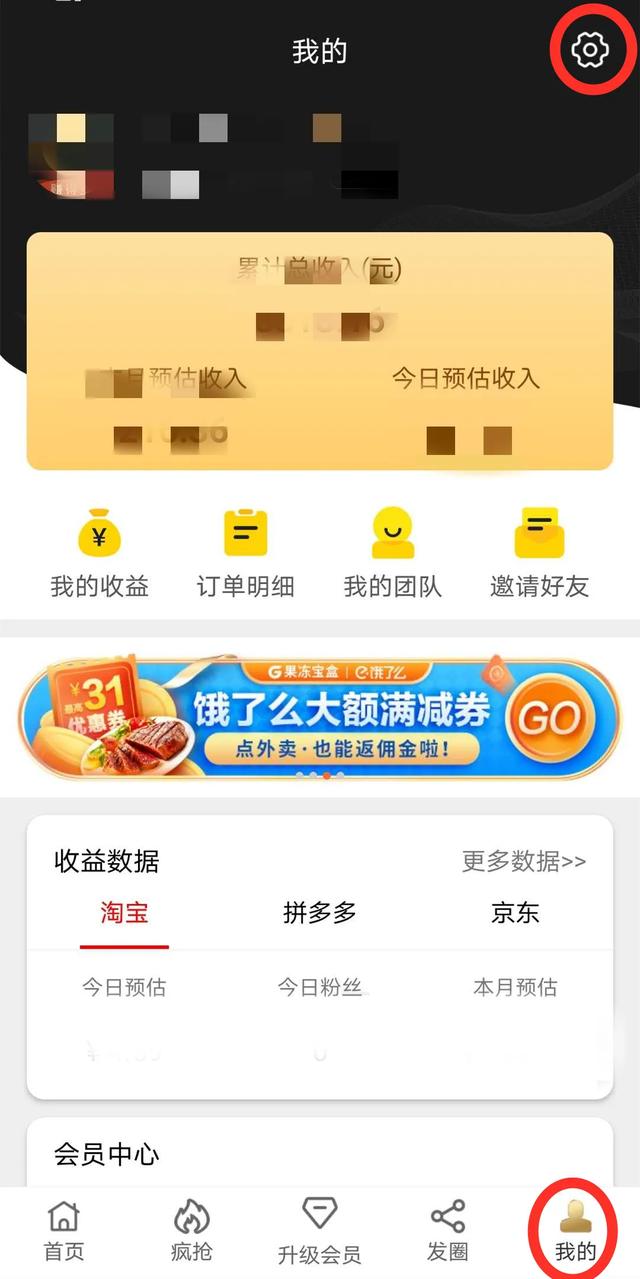Switch to the 发圈 tab
Viewport: 640px width, 1279px height.
point(447,1232)
